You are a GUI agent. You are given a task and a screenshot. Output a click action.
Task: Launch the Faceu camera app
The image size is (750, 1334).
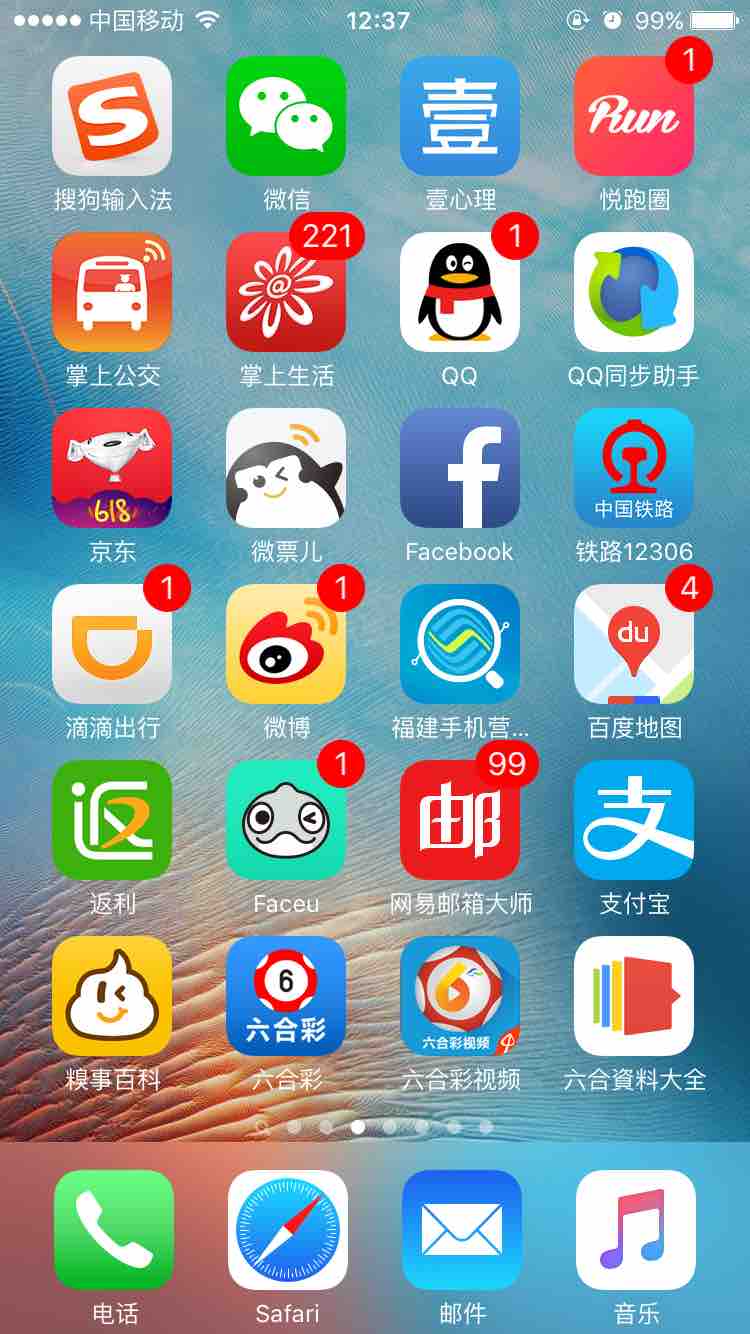coord(286,820)
